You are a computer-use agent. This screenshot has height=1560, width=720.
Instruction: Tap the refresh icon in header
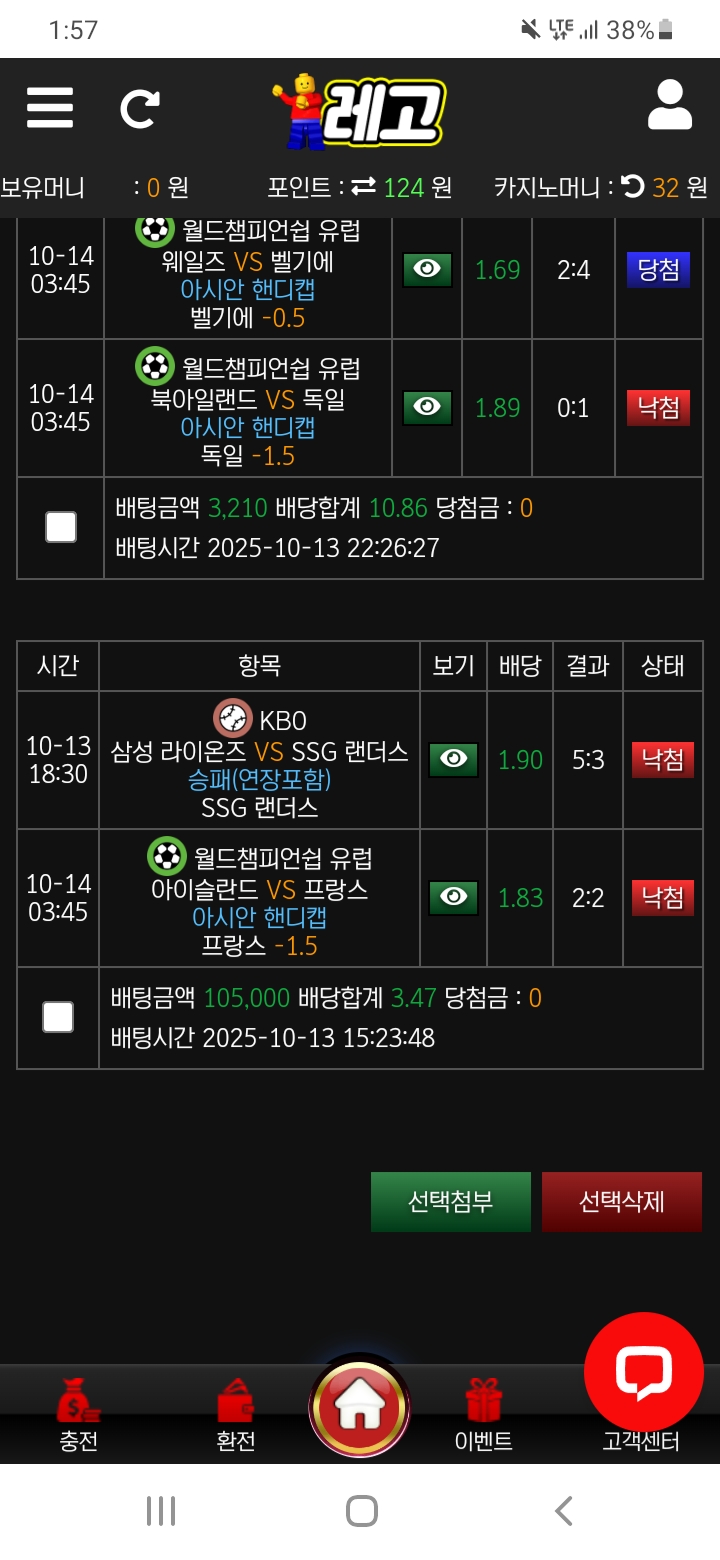(140, 108)
